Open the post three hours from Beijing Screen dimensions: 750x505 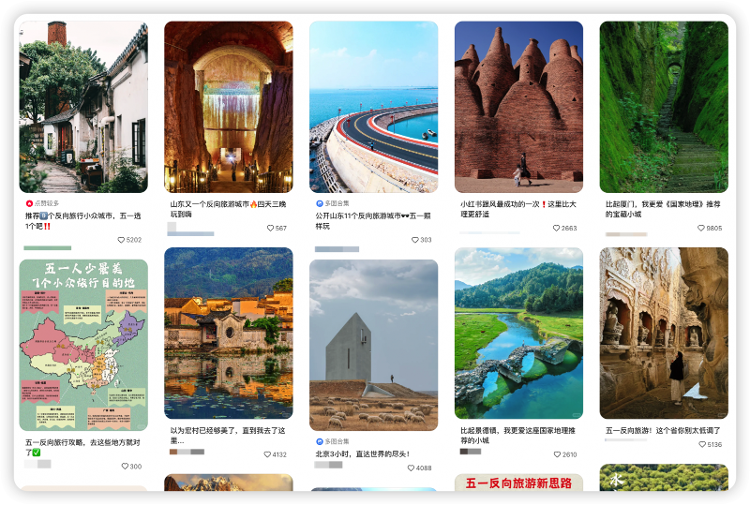[373, 345]
